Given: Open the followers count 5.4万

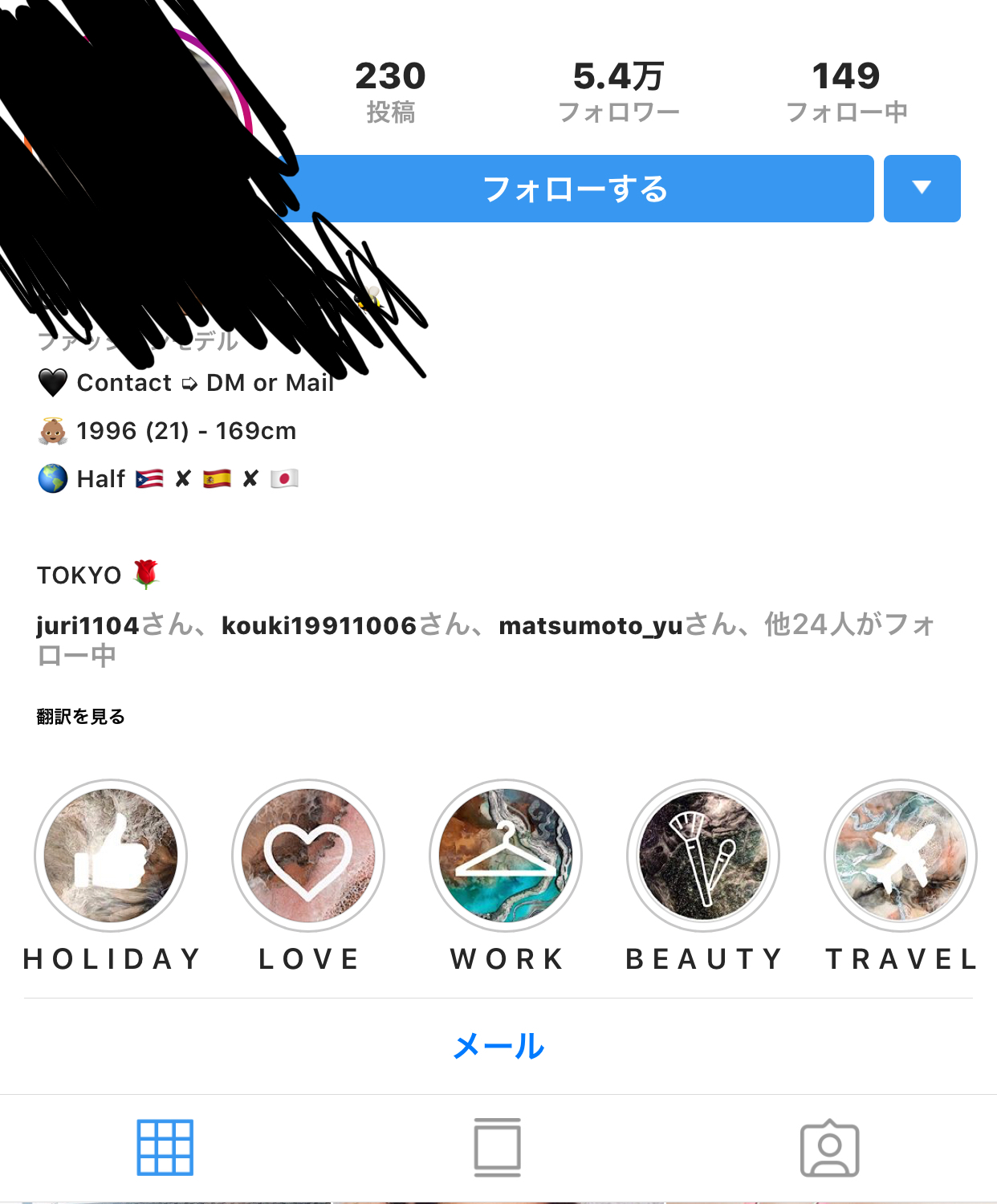Looking at the screenshot, I should [618, 92].
